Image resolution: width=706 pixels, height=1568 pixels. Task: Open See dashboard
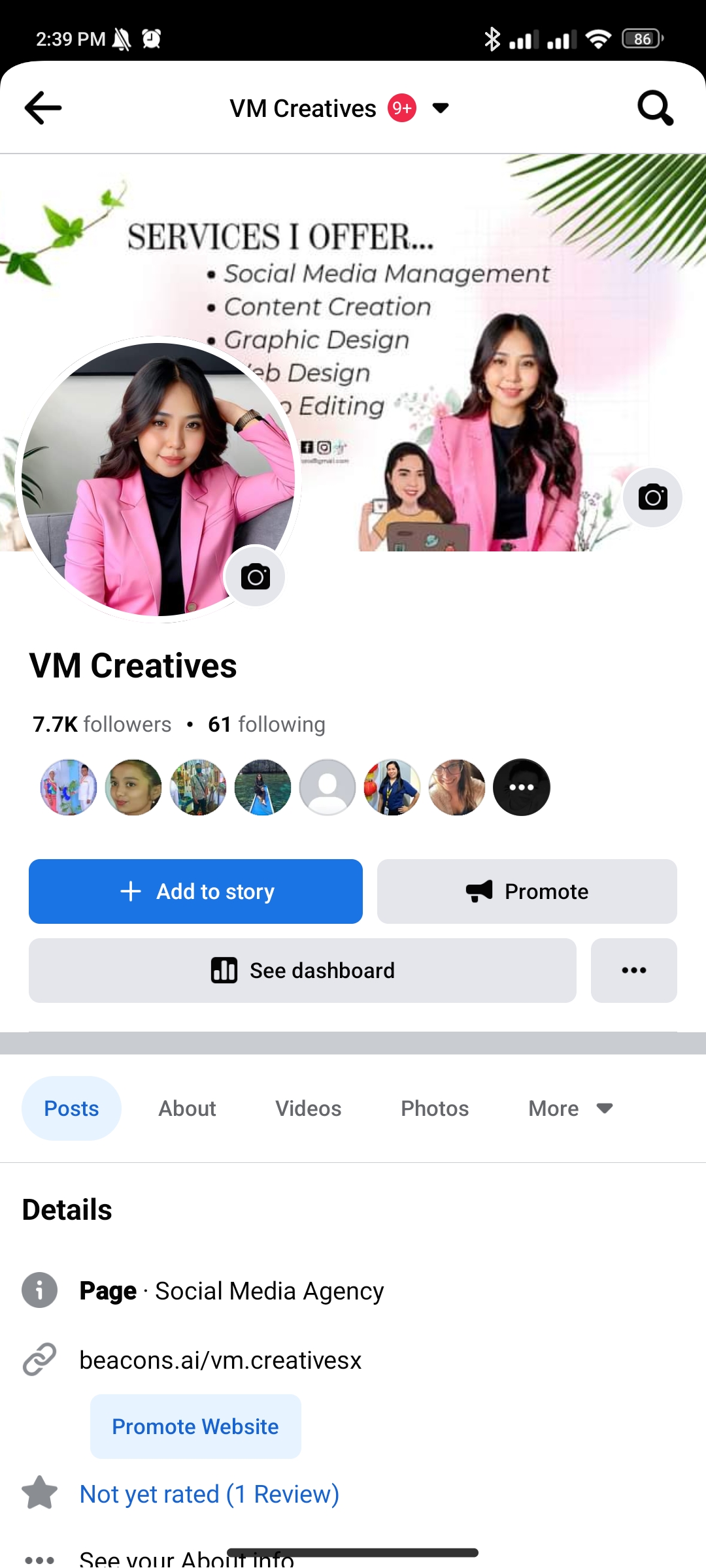302,970
